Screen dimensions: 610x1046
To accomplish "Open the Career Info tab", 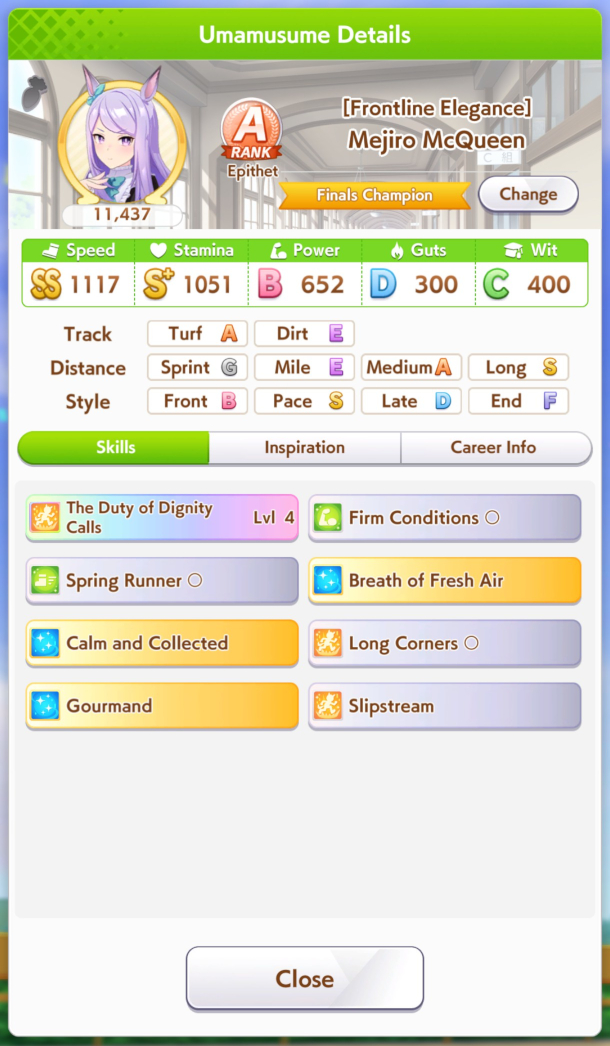I will (x=494, y=448).
